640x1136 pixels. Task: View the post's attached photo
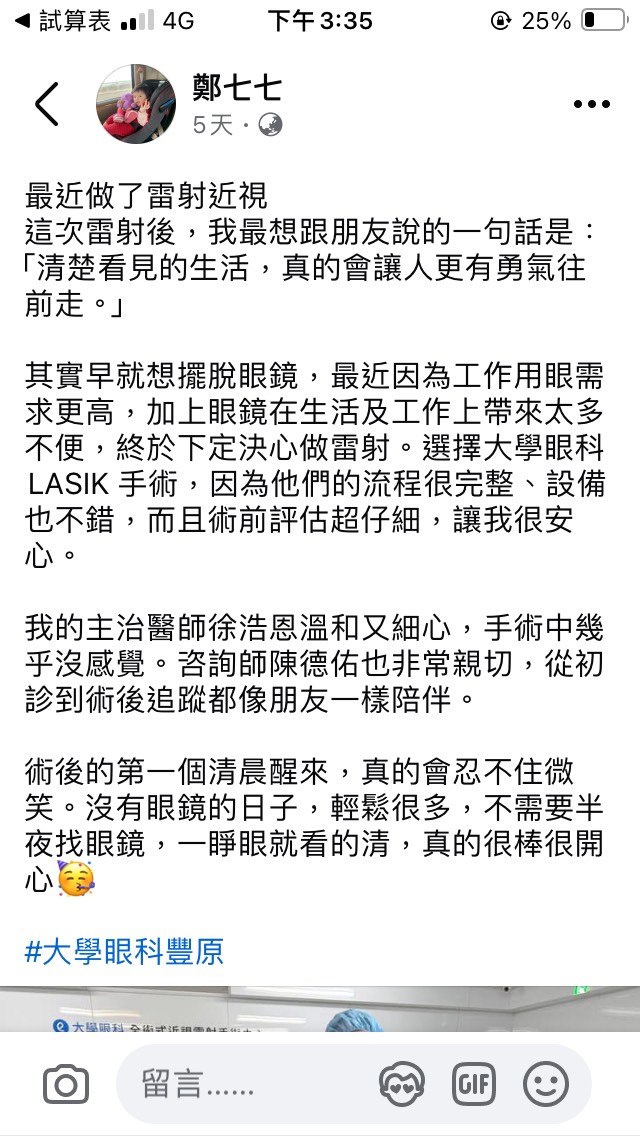pyautogui.click(x=320, y=1008)
